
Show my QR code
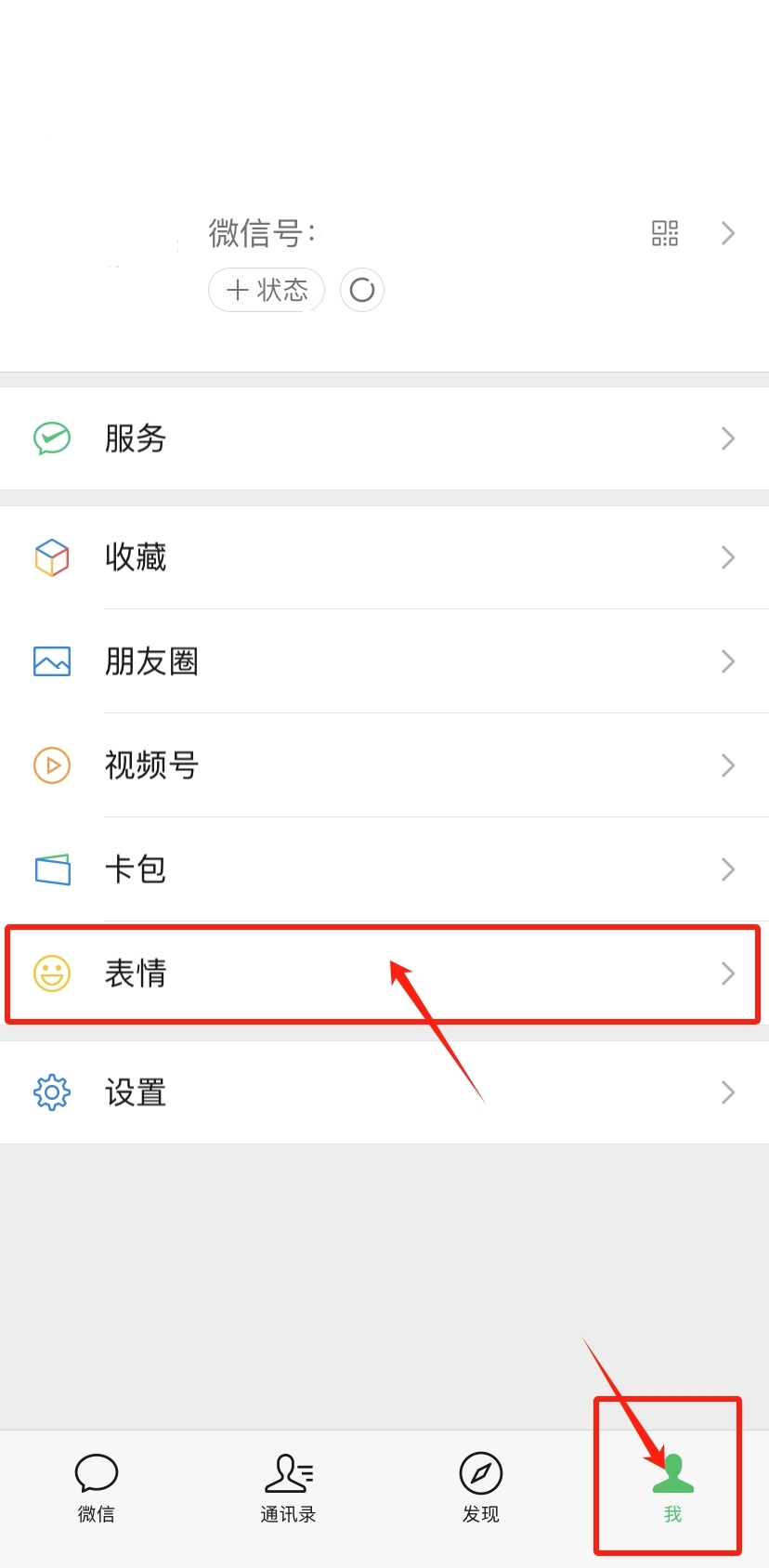tap(665, 233)
